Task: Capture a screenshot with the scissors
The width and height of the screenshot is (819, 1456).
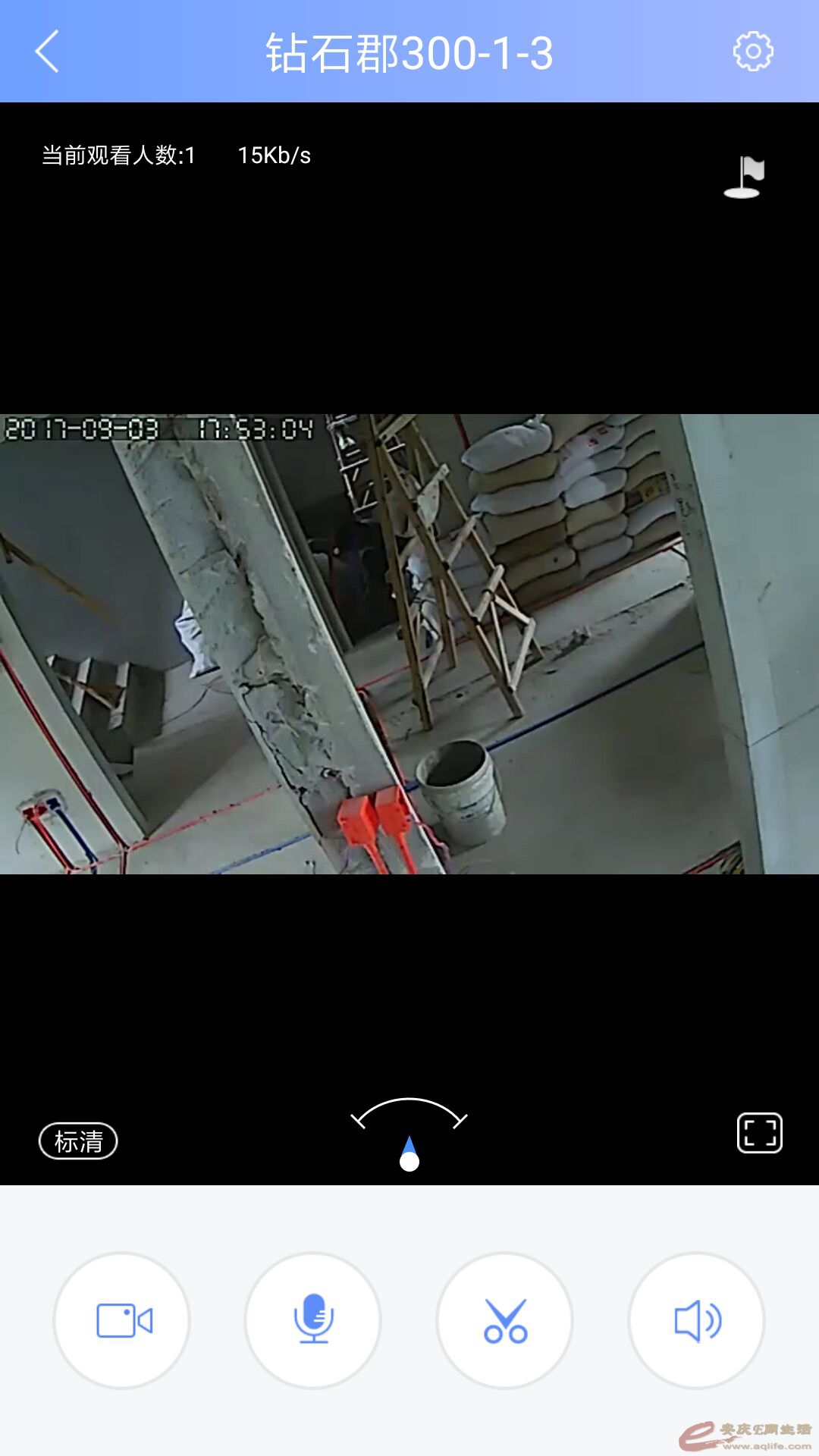Action: 504,1320
